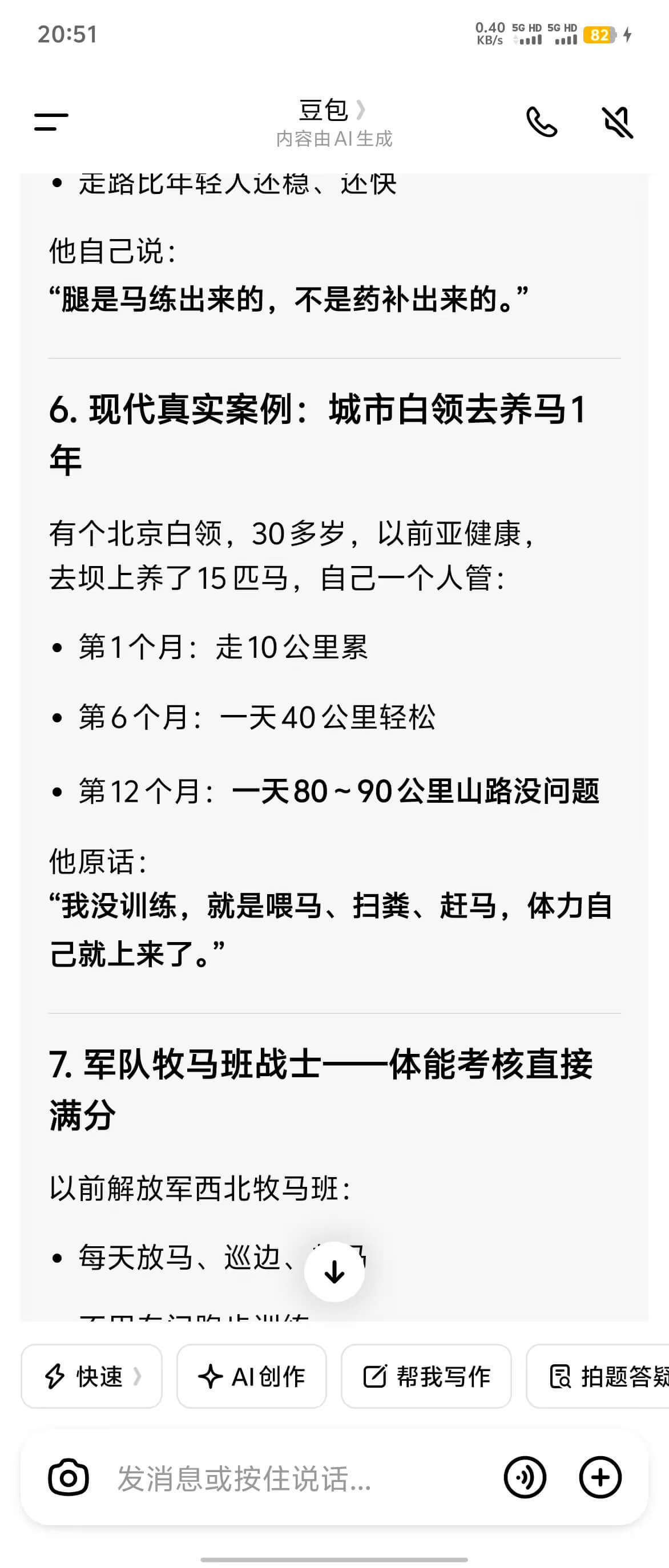Switch to voice input with the sound-wave icon
Image resolution: width=669 pixels, height=1568 pixels.
click(525, 1477)
